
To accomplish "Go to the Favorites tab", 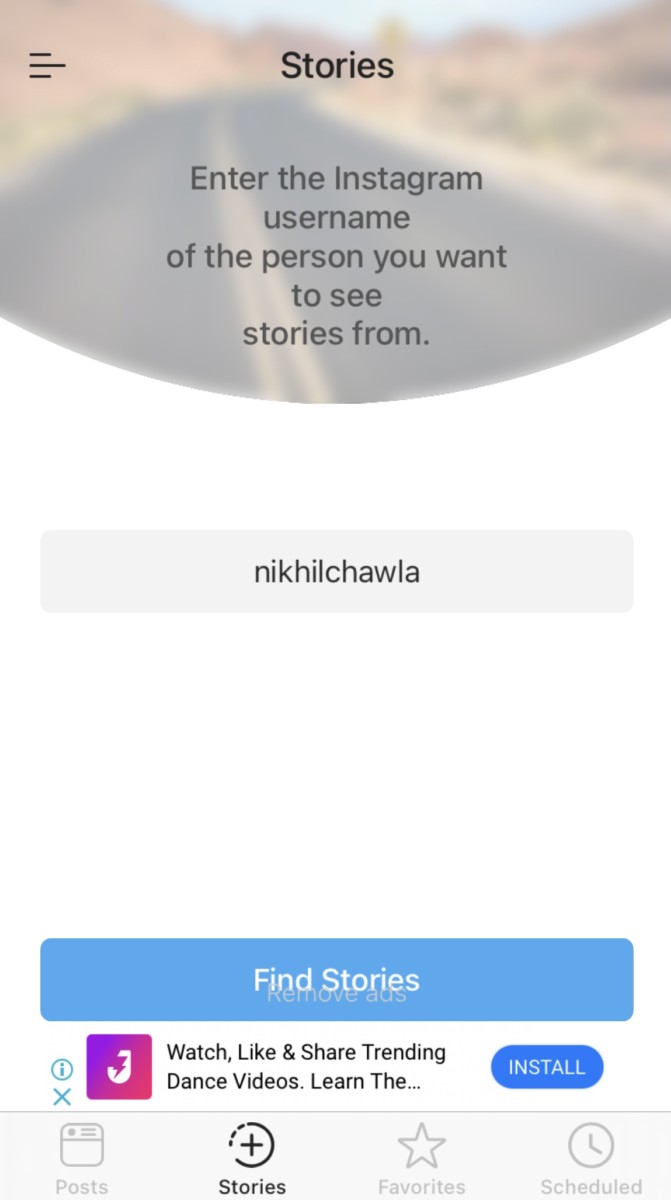I will [421, 1158].
